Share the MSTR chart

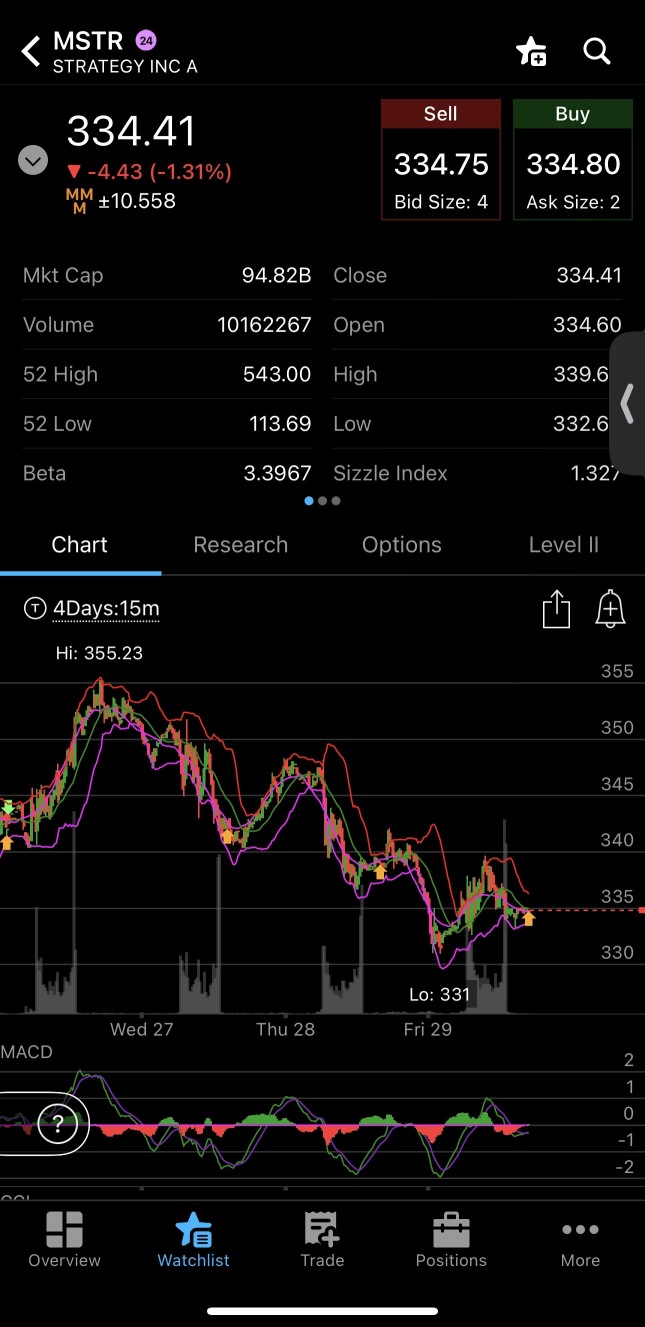coord(556,609)
